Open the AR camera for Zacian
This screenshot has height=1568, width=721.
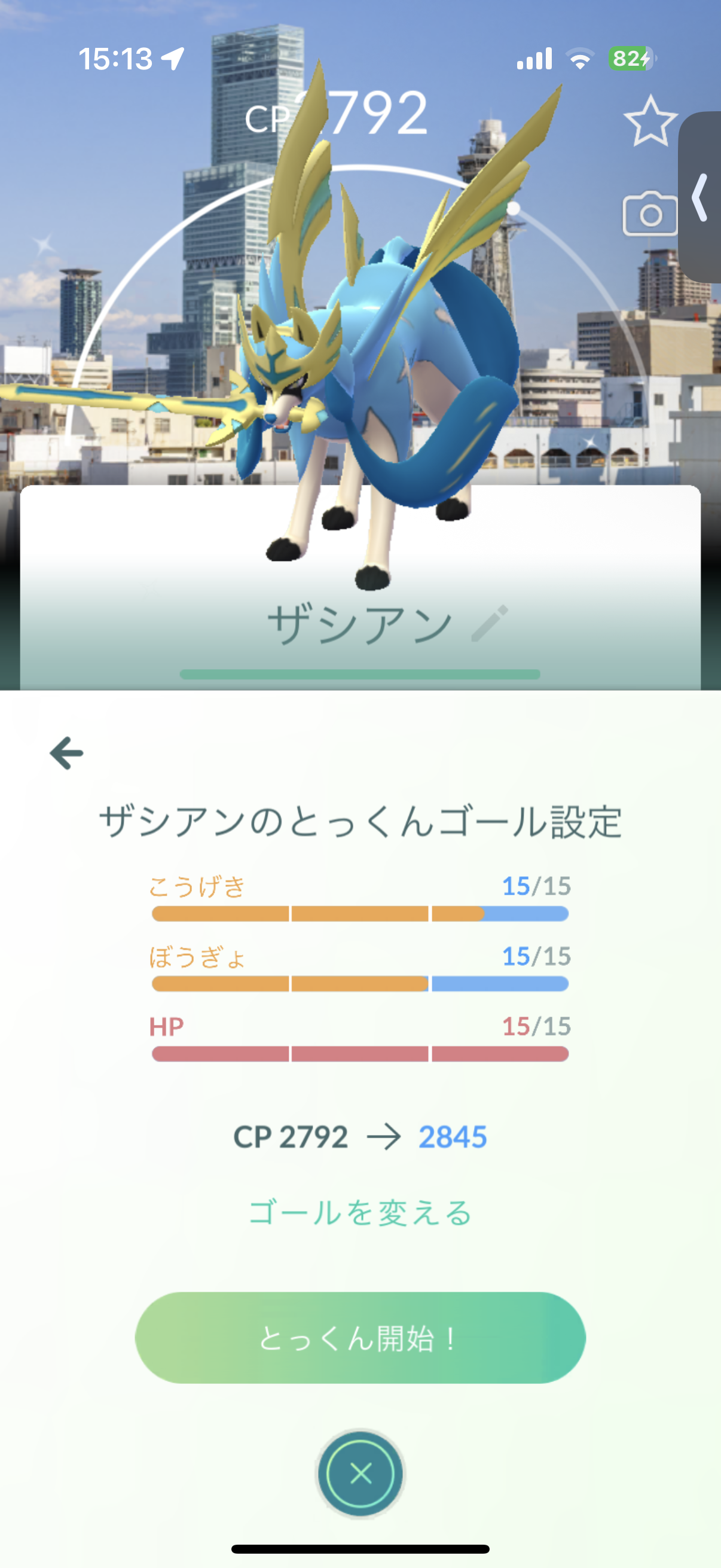click(x=650, y=214)
